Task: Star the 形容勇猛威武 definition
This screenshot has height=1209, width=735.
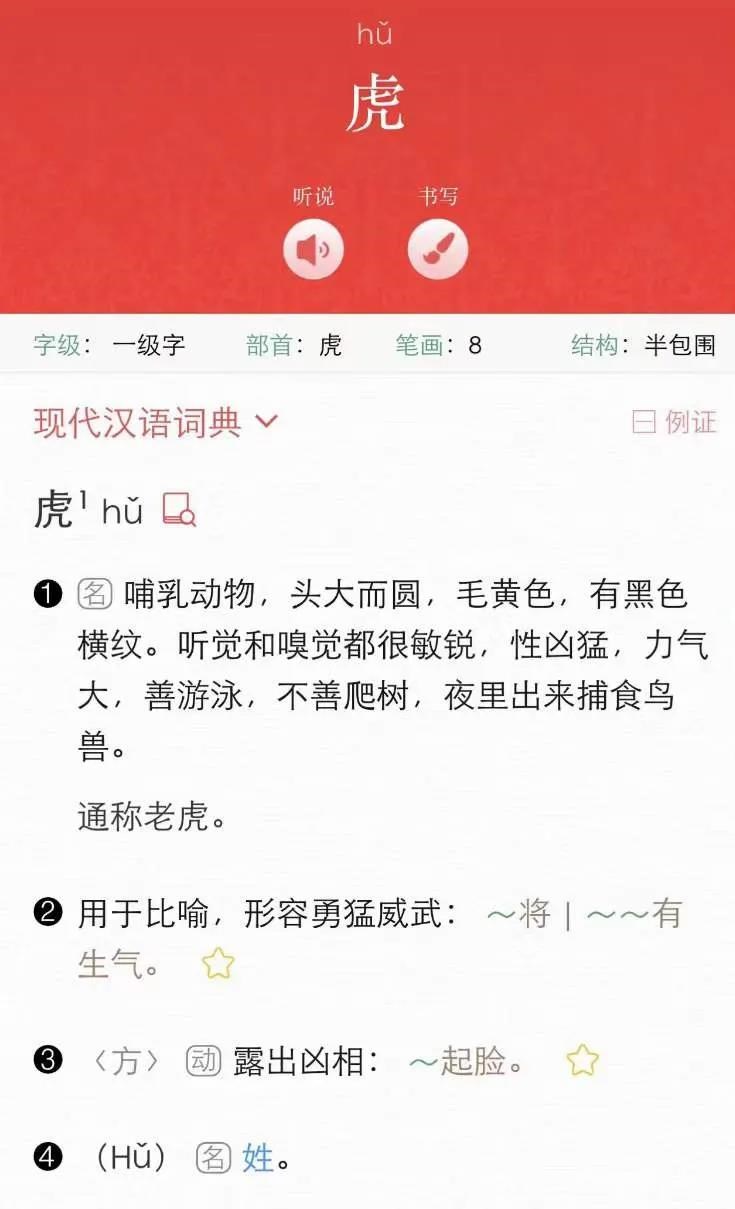Action: pos(217,964)
